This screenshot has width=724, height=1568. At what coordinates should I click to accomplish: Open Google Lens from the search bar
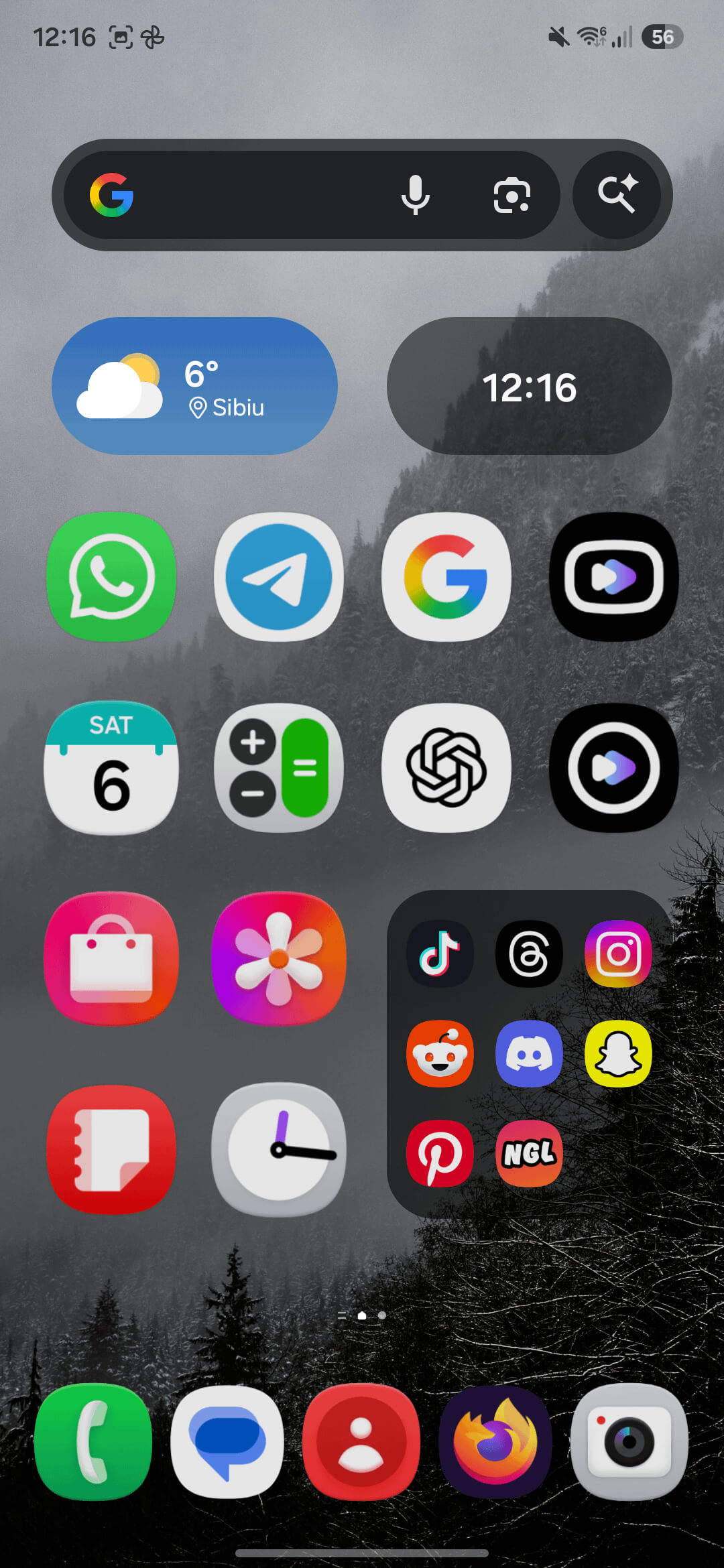pyautogui.click(x=511, y=194)
